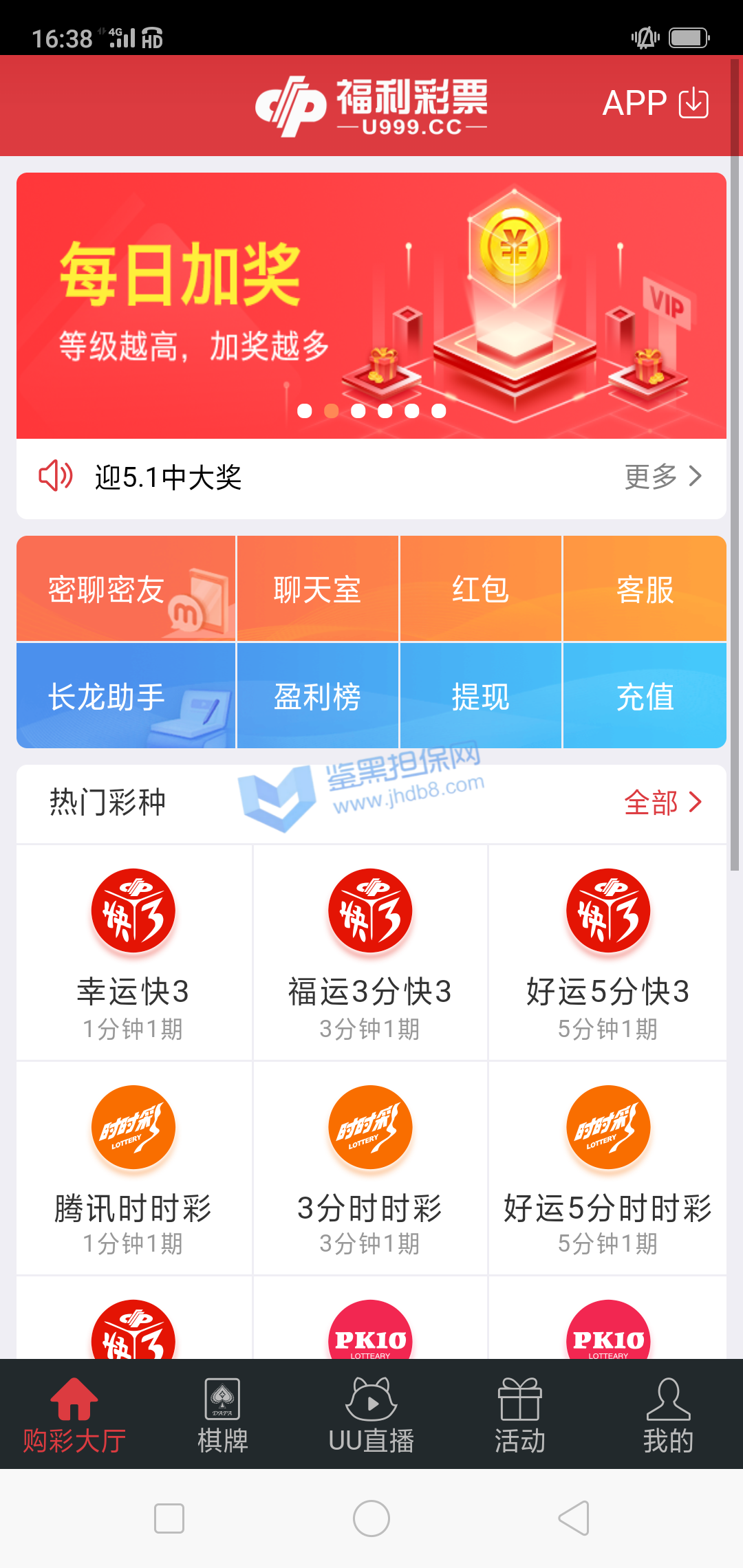Open 红包
743x1568 pixels.
click(x=480, y=589)
